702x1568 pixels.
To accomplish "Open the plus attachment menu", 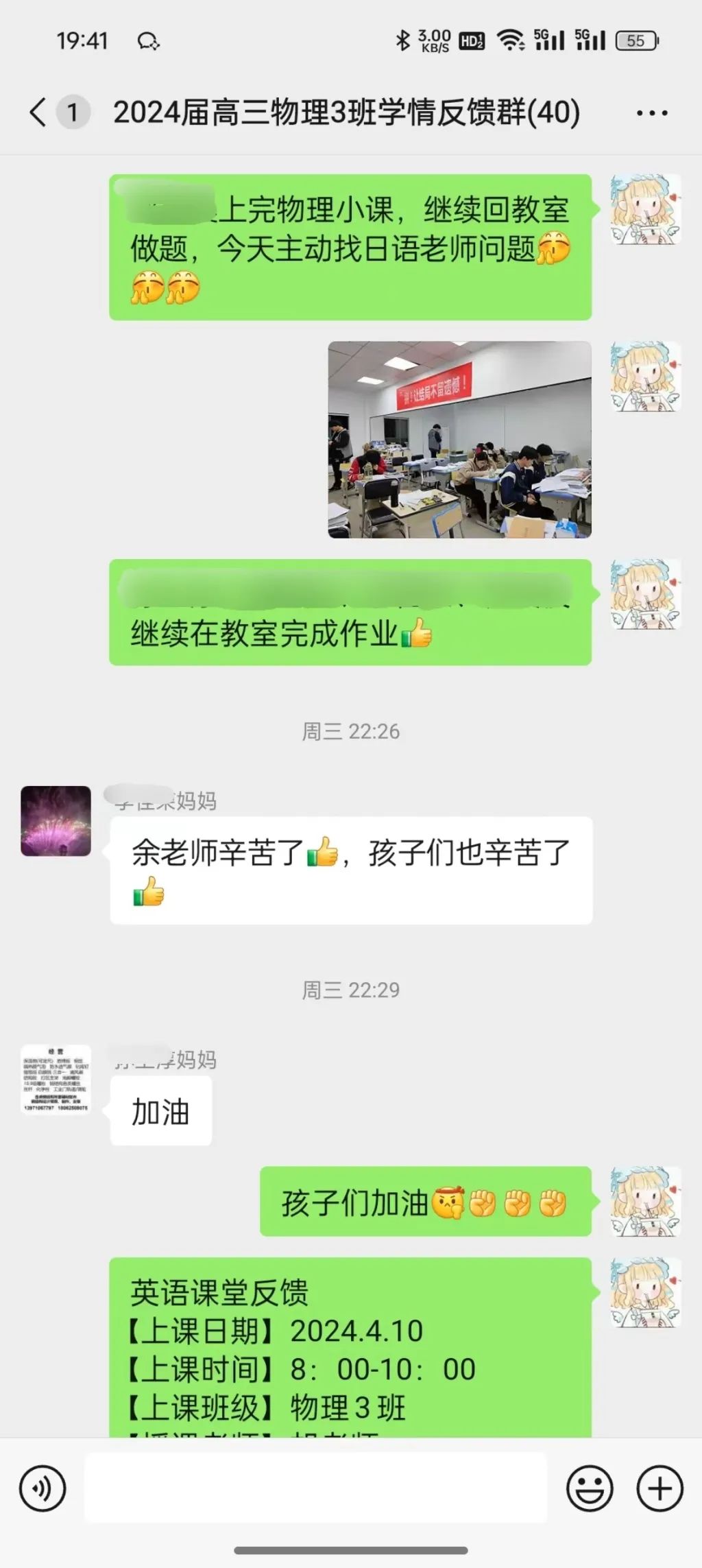I will pyautogui.click(x=659, y=1488).
